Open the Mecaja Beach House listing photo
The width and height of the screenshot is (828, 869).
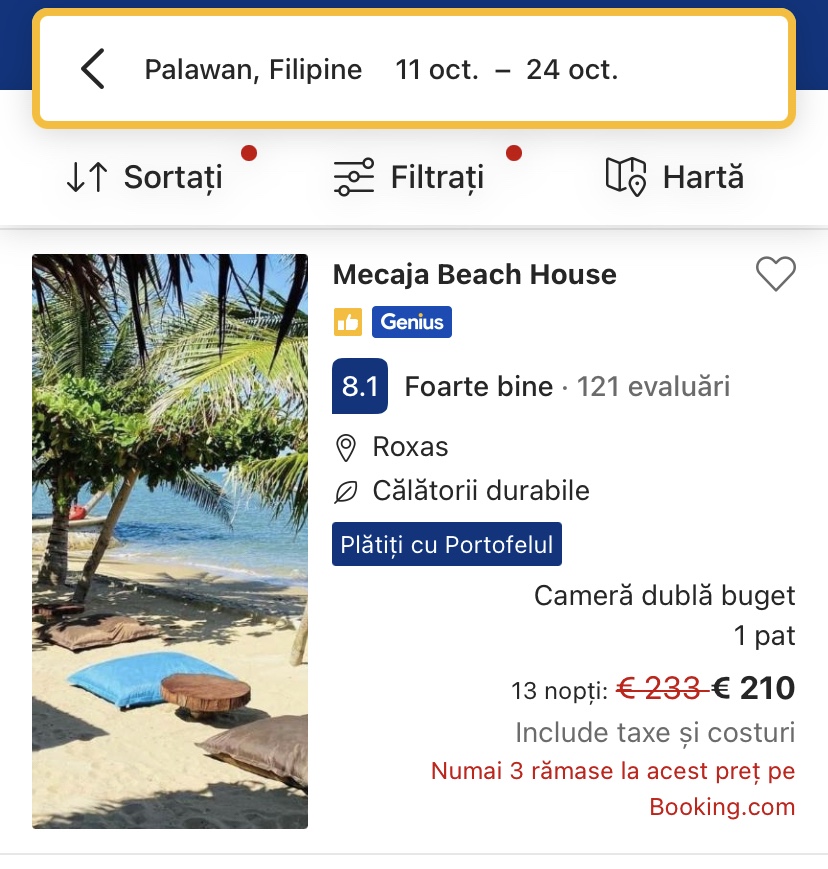170,541
